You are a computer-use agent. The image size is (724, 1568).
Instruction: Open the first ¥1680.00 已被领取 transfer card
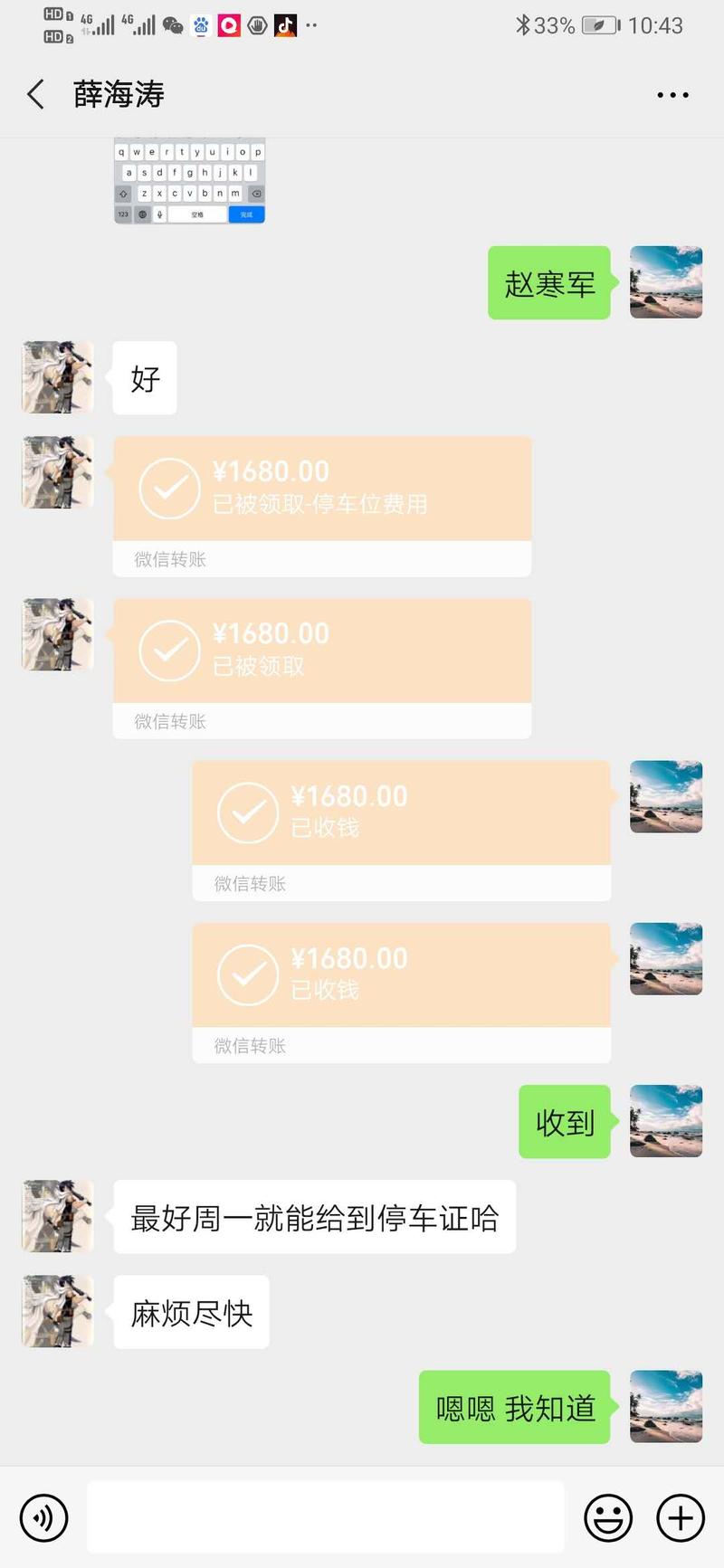321,489
